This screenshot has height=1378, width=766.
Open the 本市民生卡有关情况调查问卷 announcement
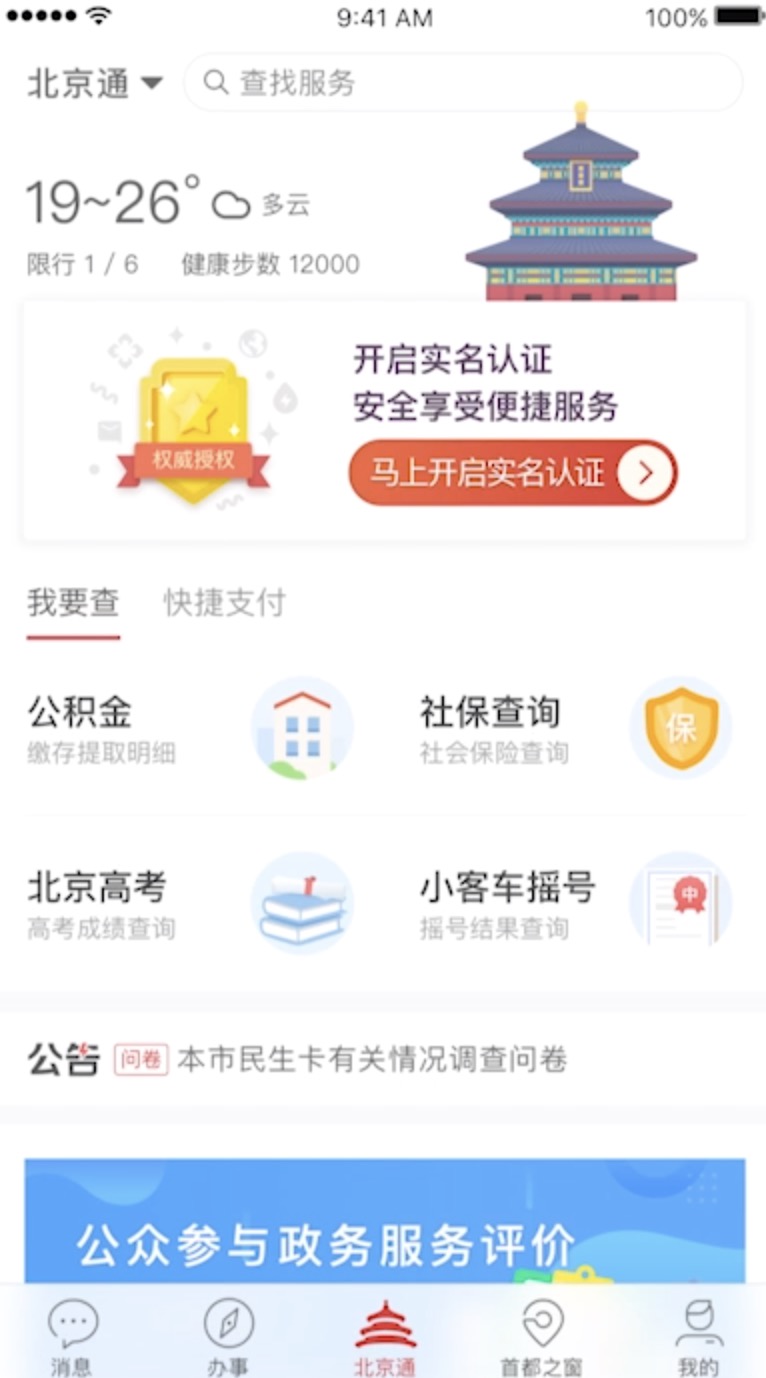tap(371, 1060)
